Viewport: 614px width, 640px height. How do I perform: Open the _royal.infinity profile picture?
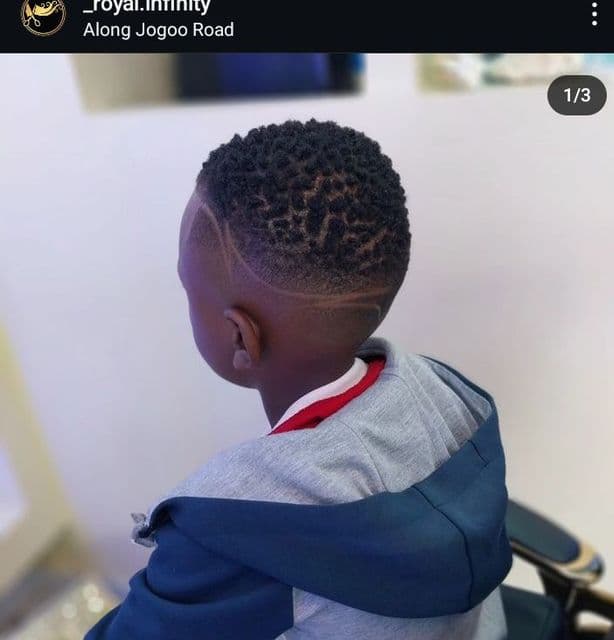43,16
